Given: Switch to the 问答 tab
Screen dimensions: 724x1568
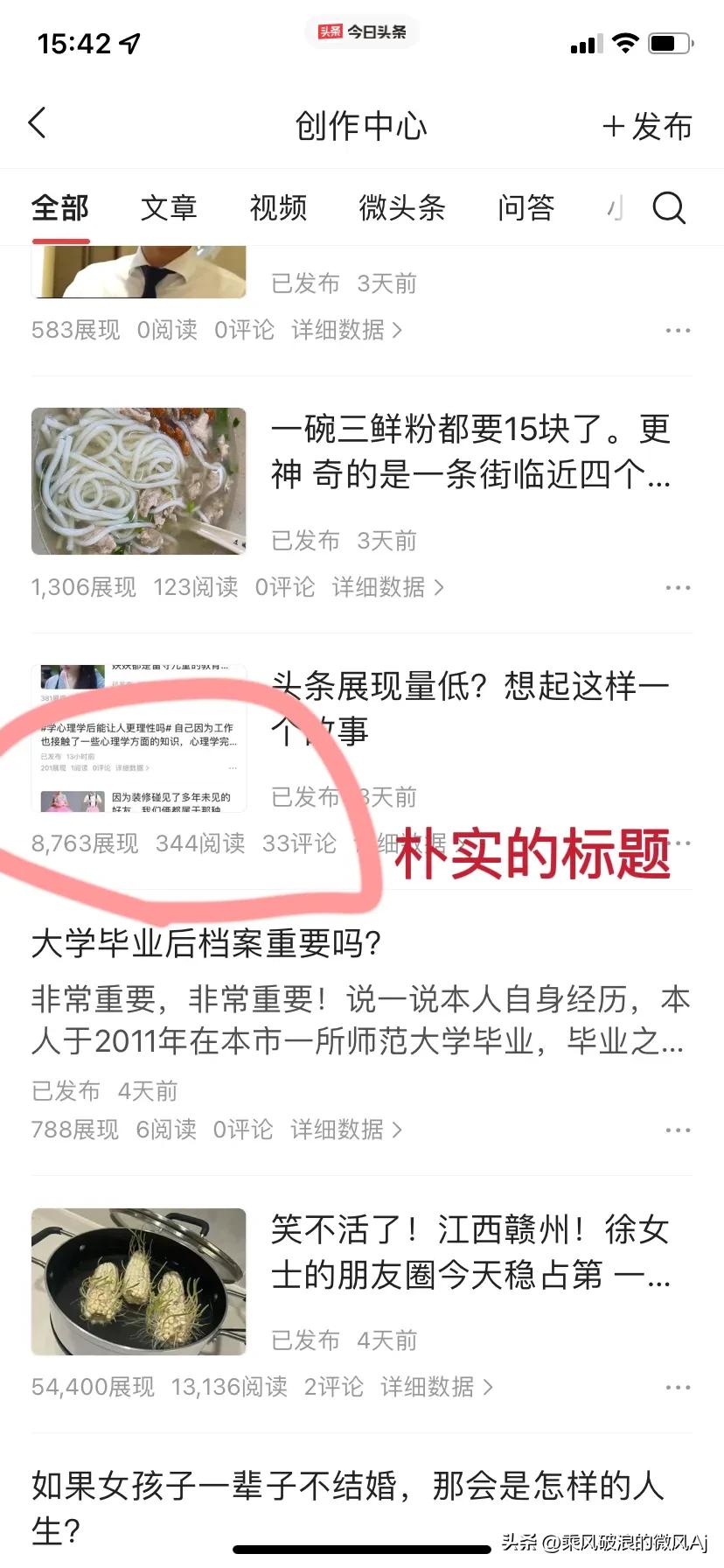Looking at the screenshot, I should [x=526, y=207].
